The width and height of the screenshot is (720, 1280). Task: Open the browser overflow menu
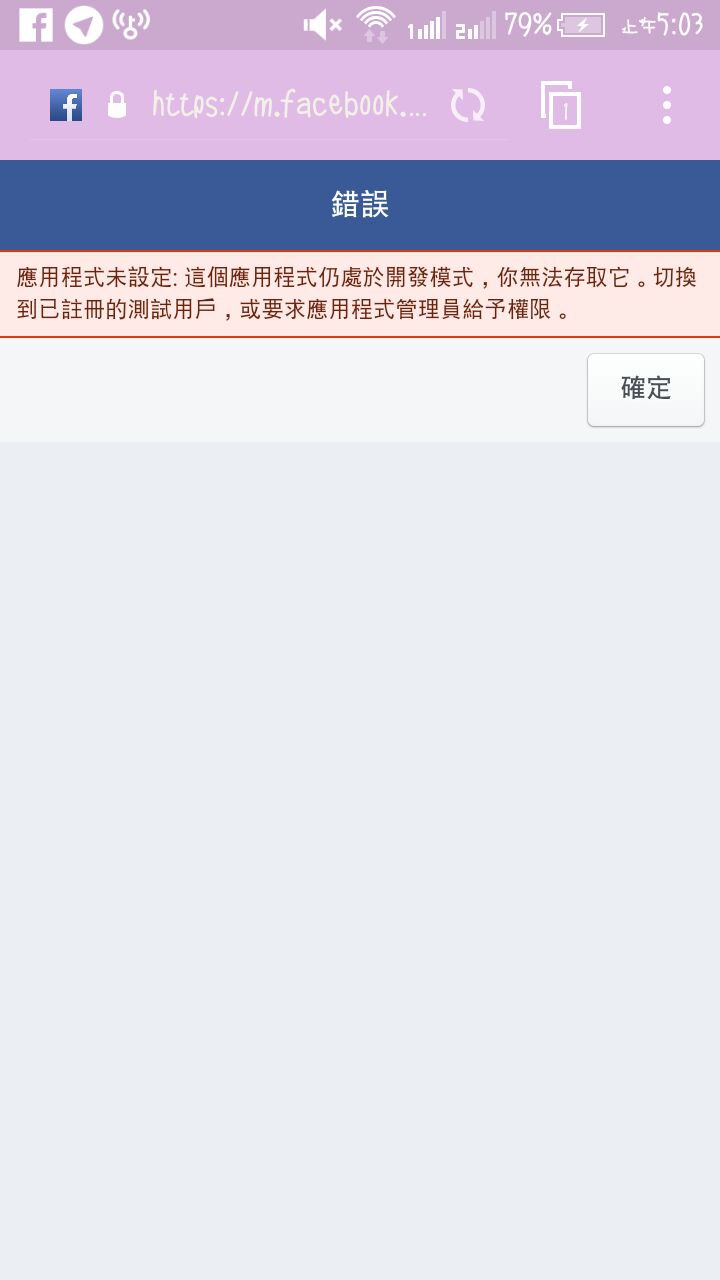667,105
